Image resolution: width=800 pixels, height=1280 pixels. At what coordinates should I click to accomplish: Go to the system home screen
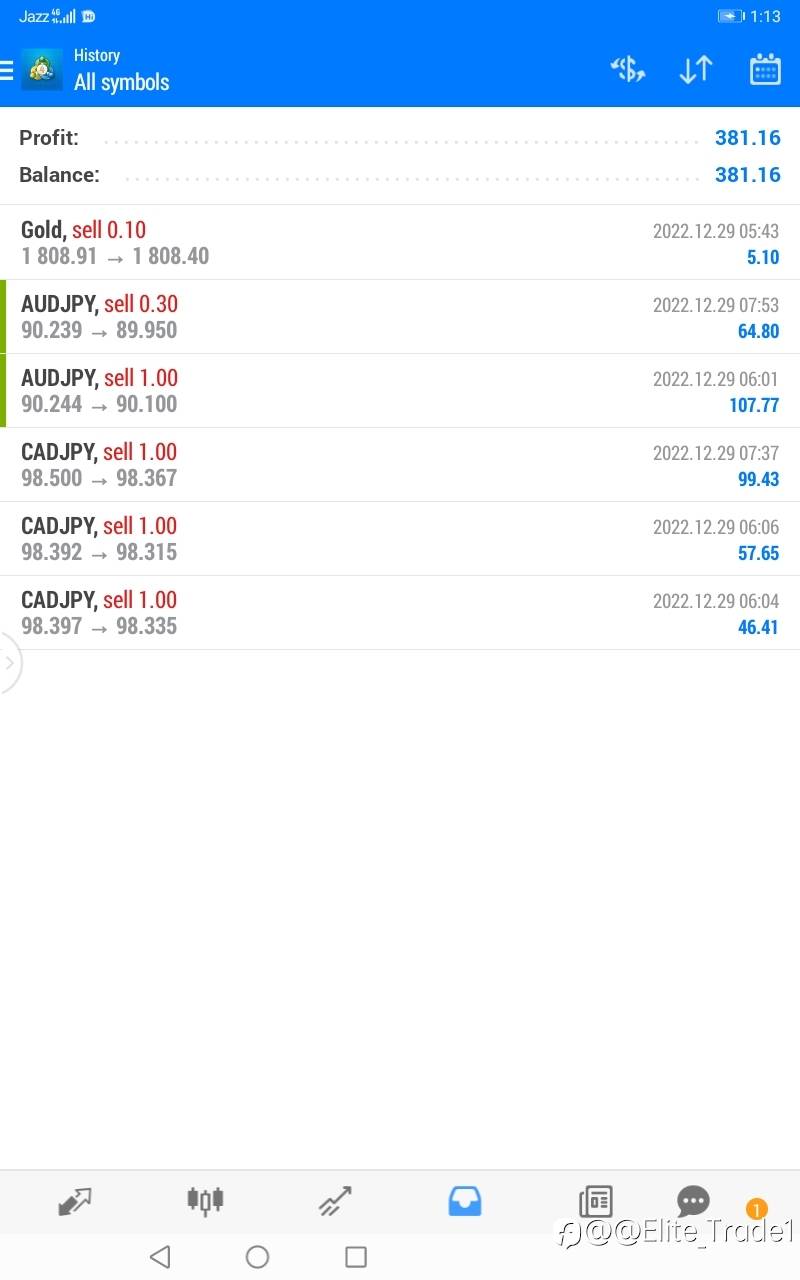click(x=258, y=1257)
